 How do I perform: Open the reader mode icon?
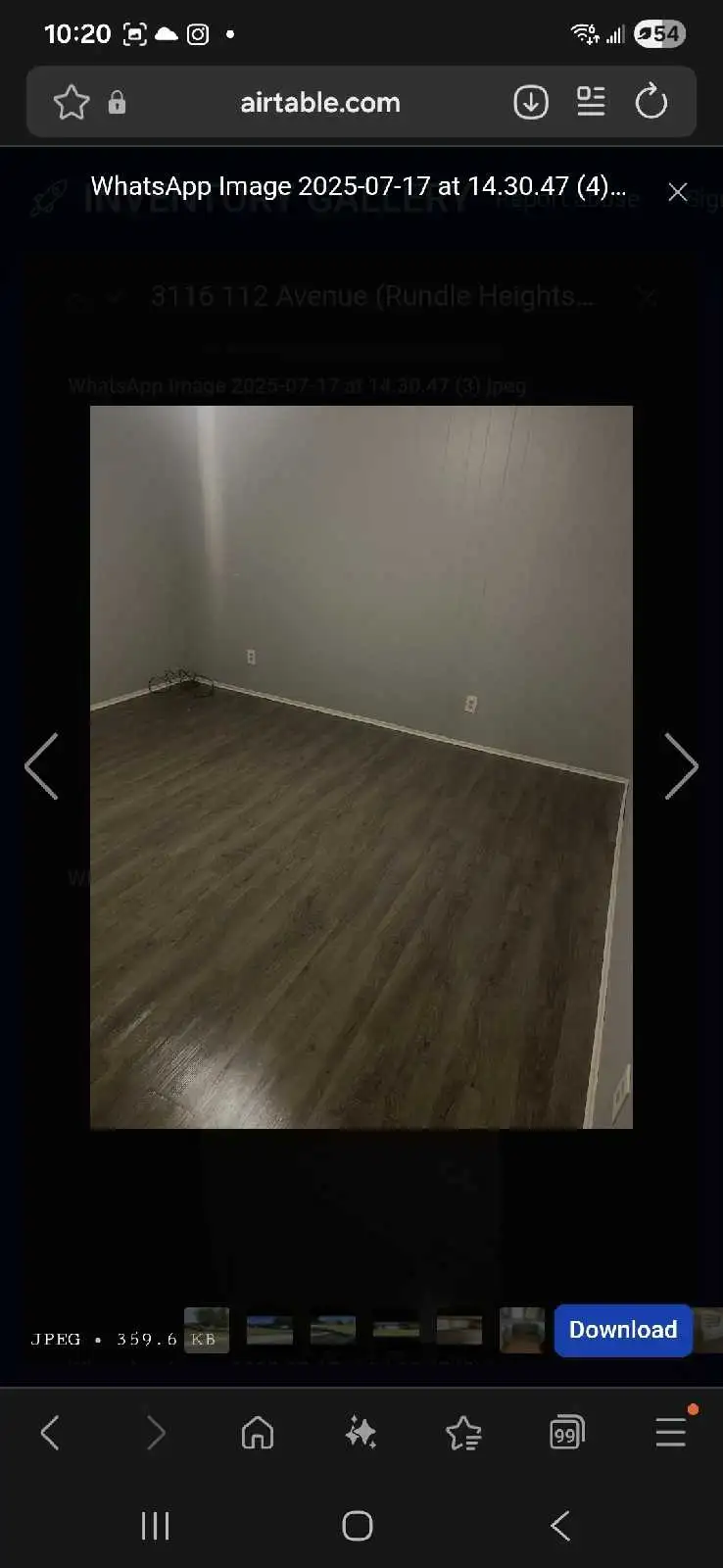591,102
